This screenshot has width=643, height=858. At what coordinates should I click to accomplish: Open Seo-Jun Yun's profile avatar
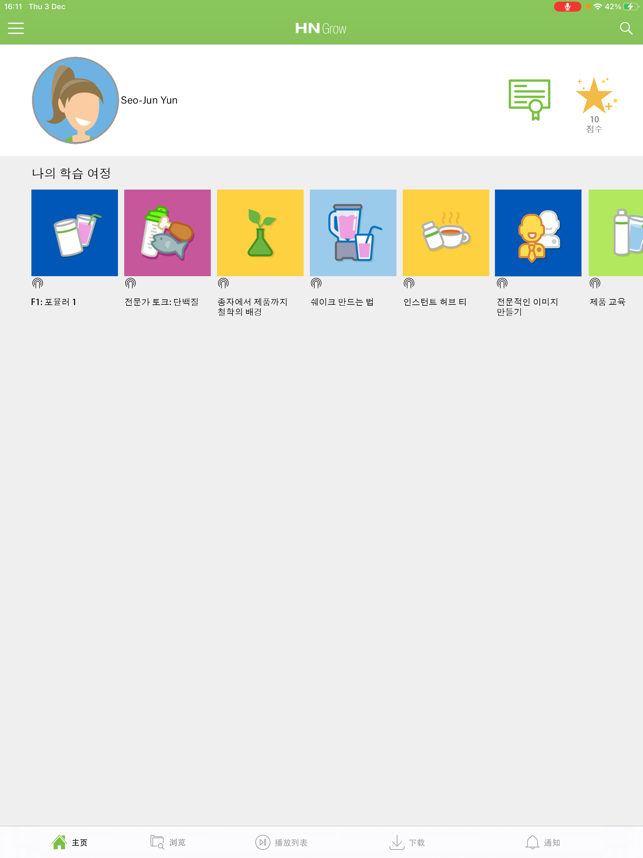[75, 100]
